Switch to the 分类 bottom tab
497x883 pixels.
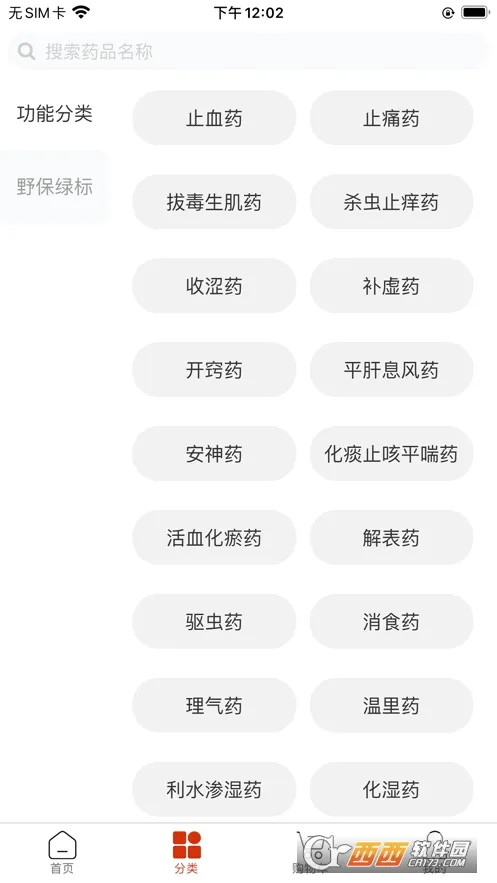coord(186,853)
